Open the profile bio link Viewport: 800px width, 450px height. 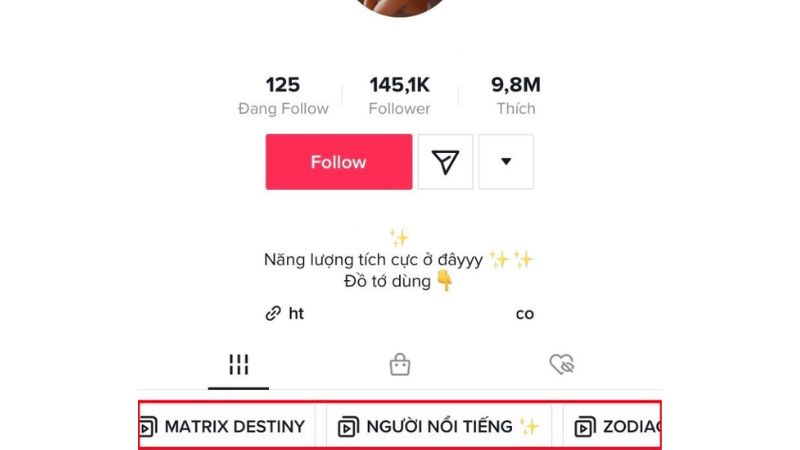click(285, 314)
